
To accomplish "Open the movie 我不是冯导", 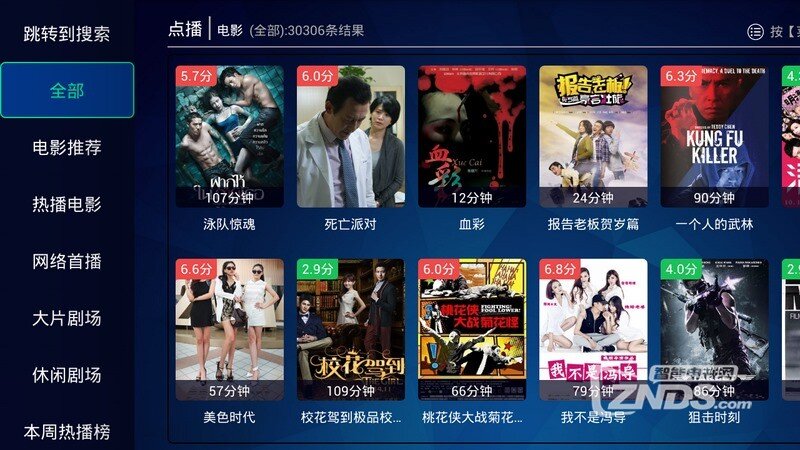I will click(x=593, y=330).
